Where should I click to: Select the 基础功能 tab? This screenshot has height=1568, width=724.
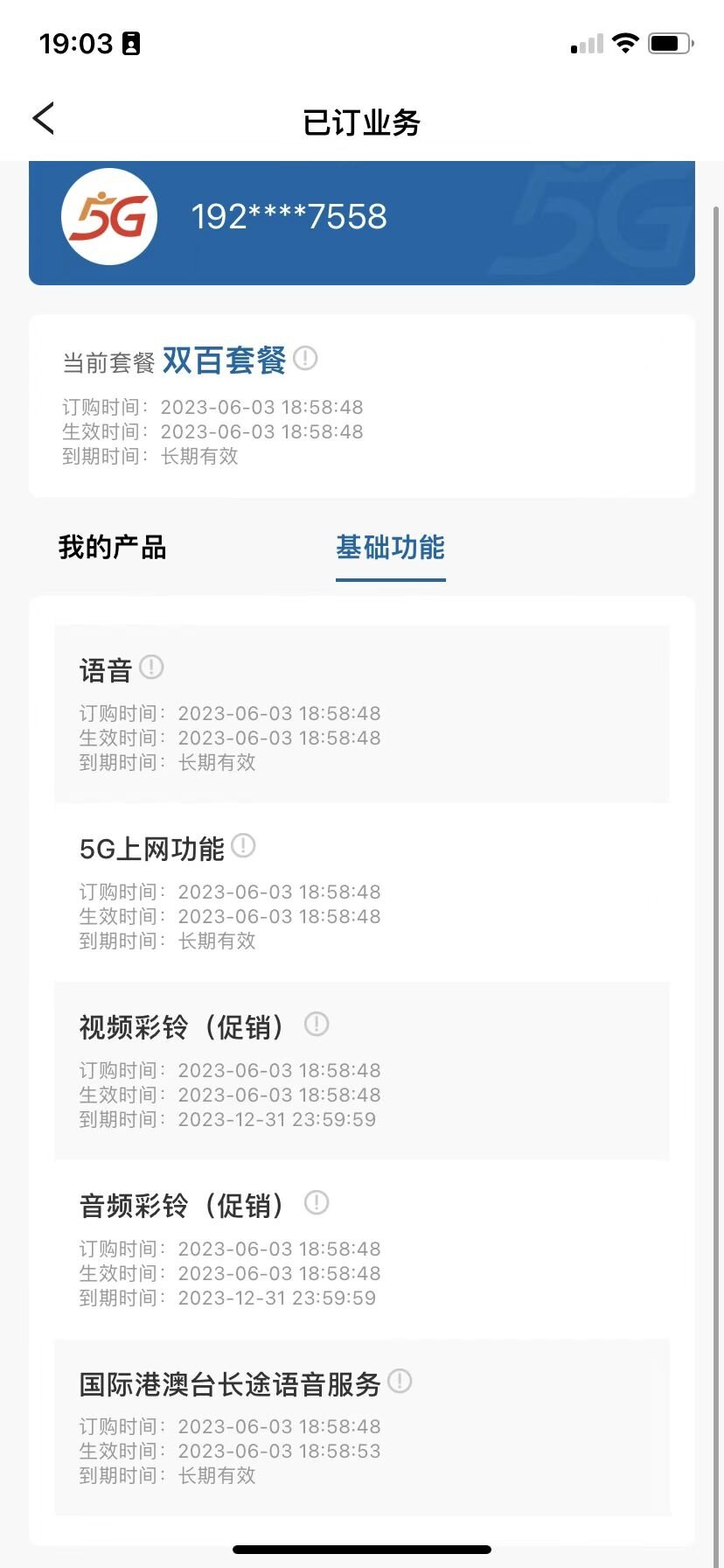[390, 548]
